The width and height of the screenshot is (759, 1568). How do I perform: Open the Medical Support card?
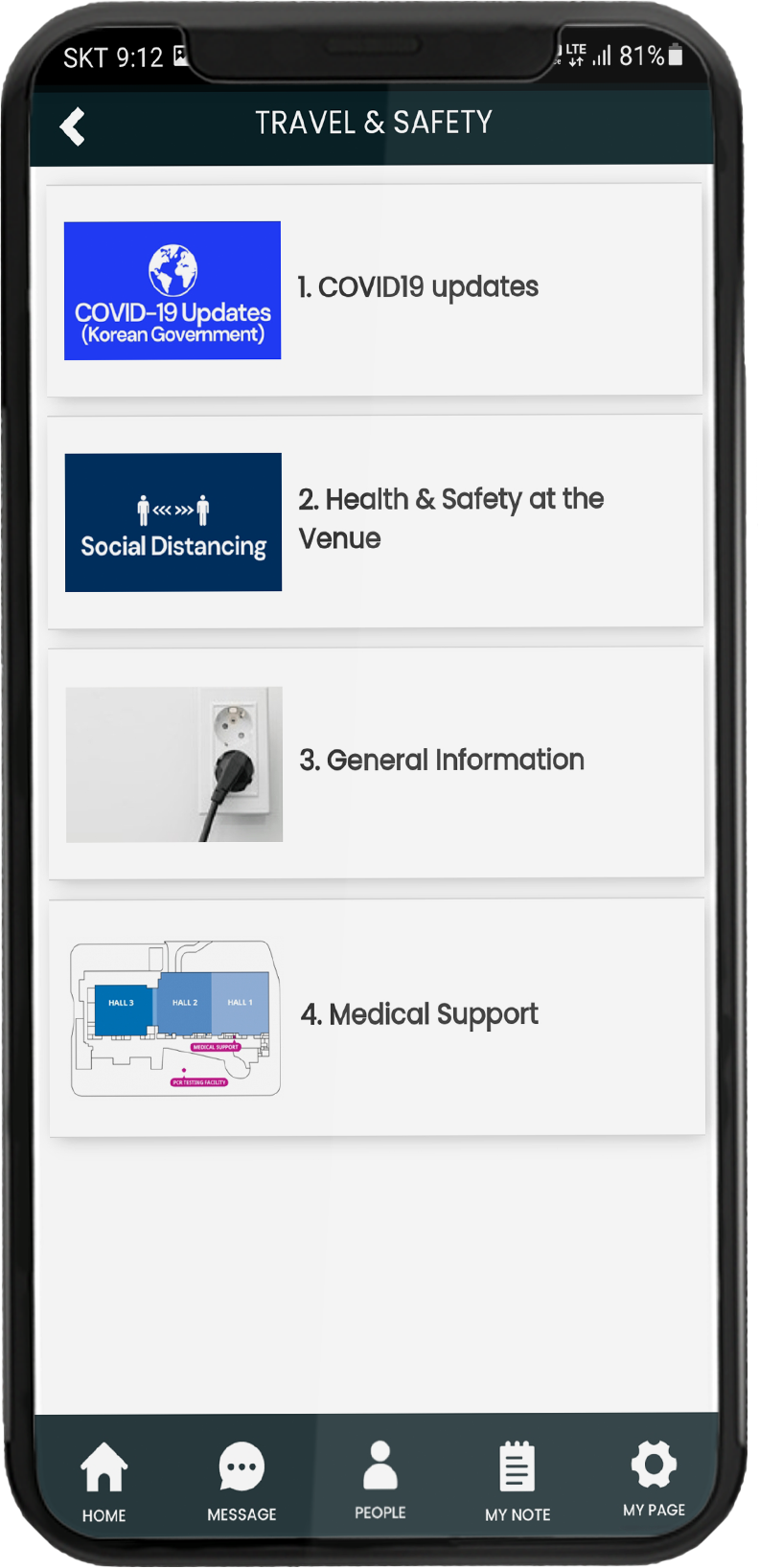(x=377, y=1016)
